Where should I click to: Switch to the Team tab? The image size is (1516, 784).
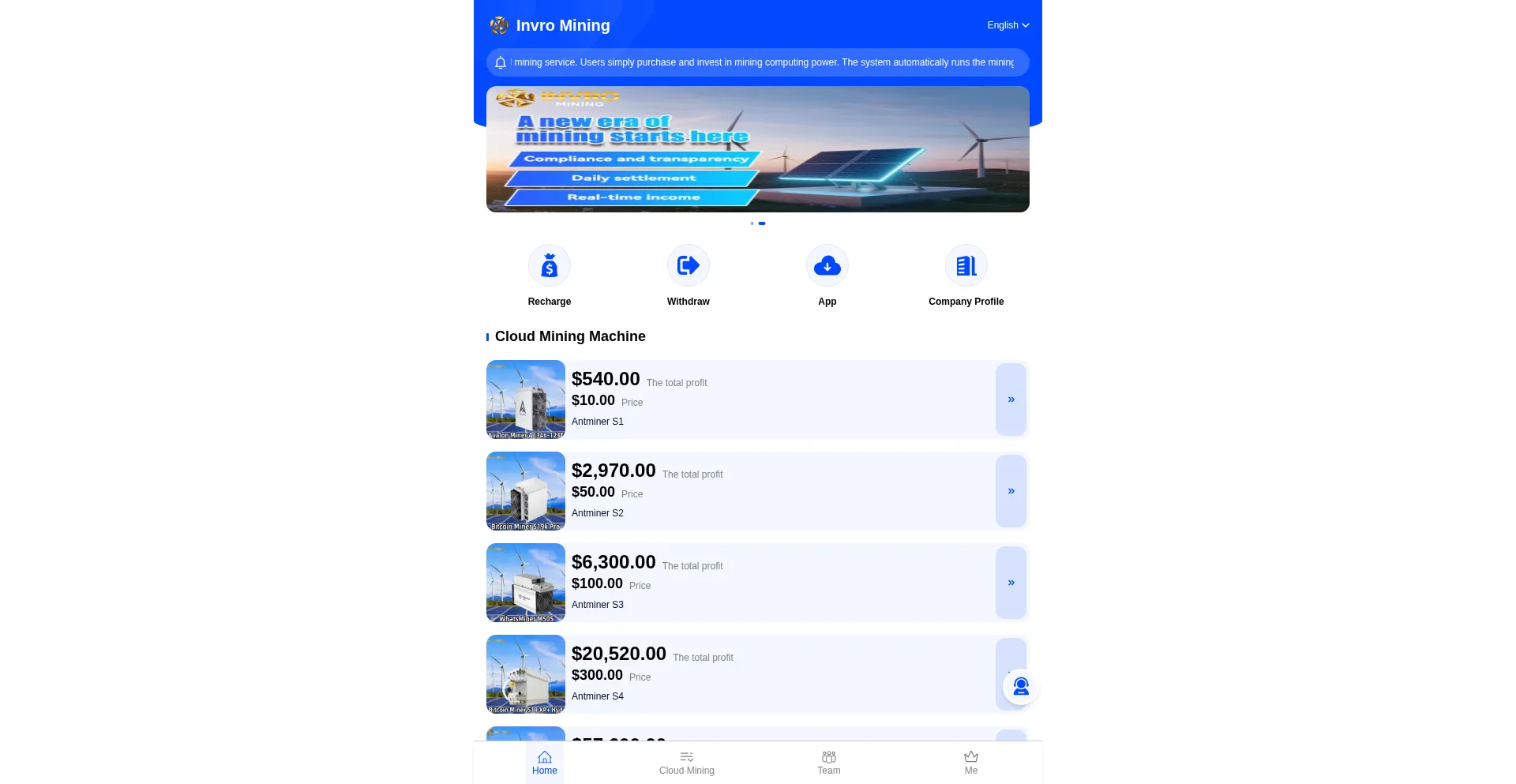pos(829,763)
